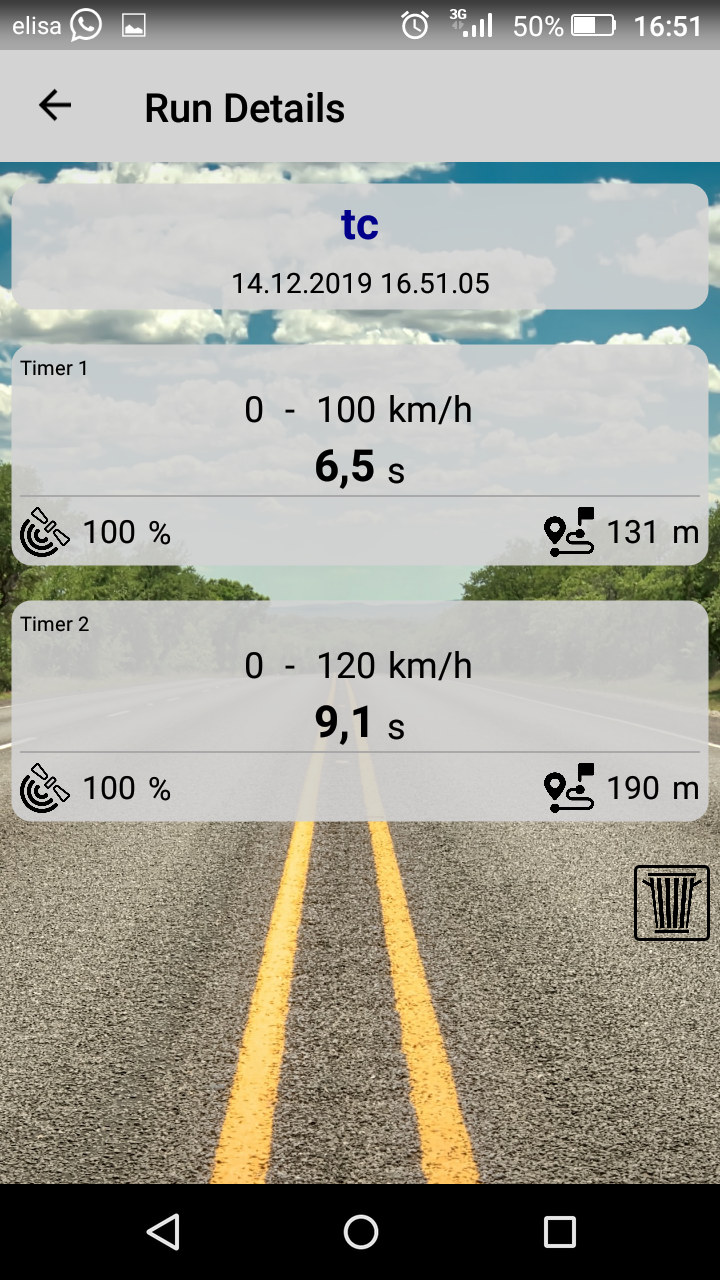Image resolution: width=720 pixels, height=1280 pixels.
Task: Tap the system home button
Action: [360, 1232]
